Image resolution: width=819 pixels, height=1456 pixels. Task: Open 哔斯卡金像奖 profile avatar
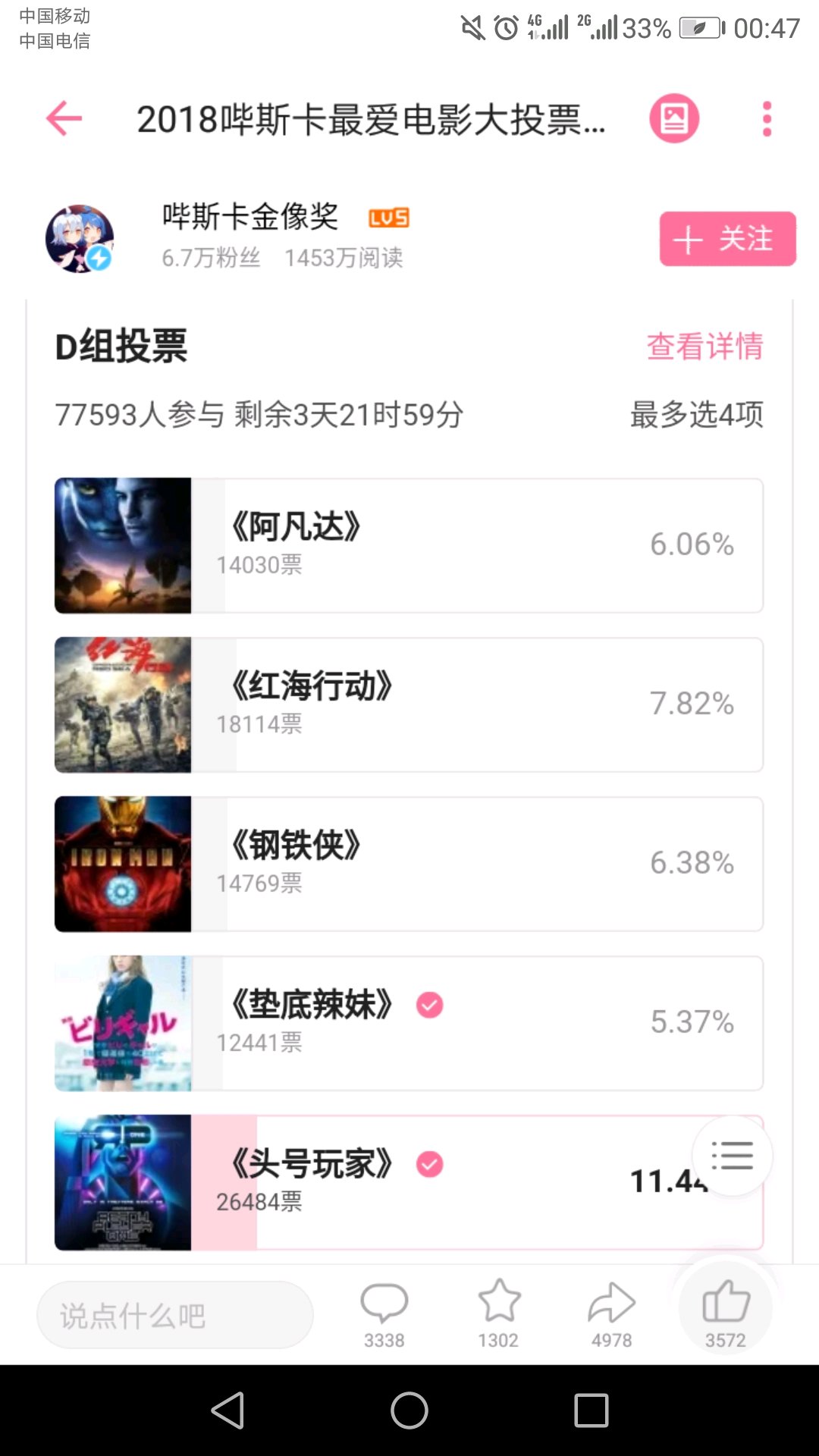pos(80,238)
